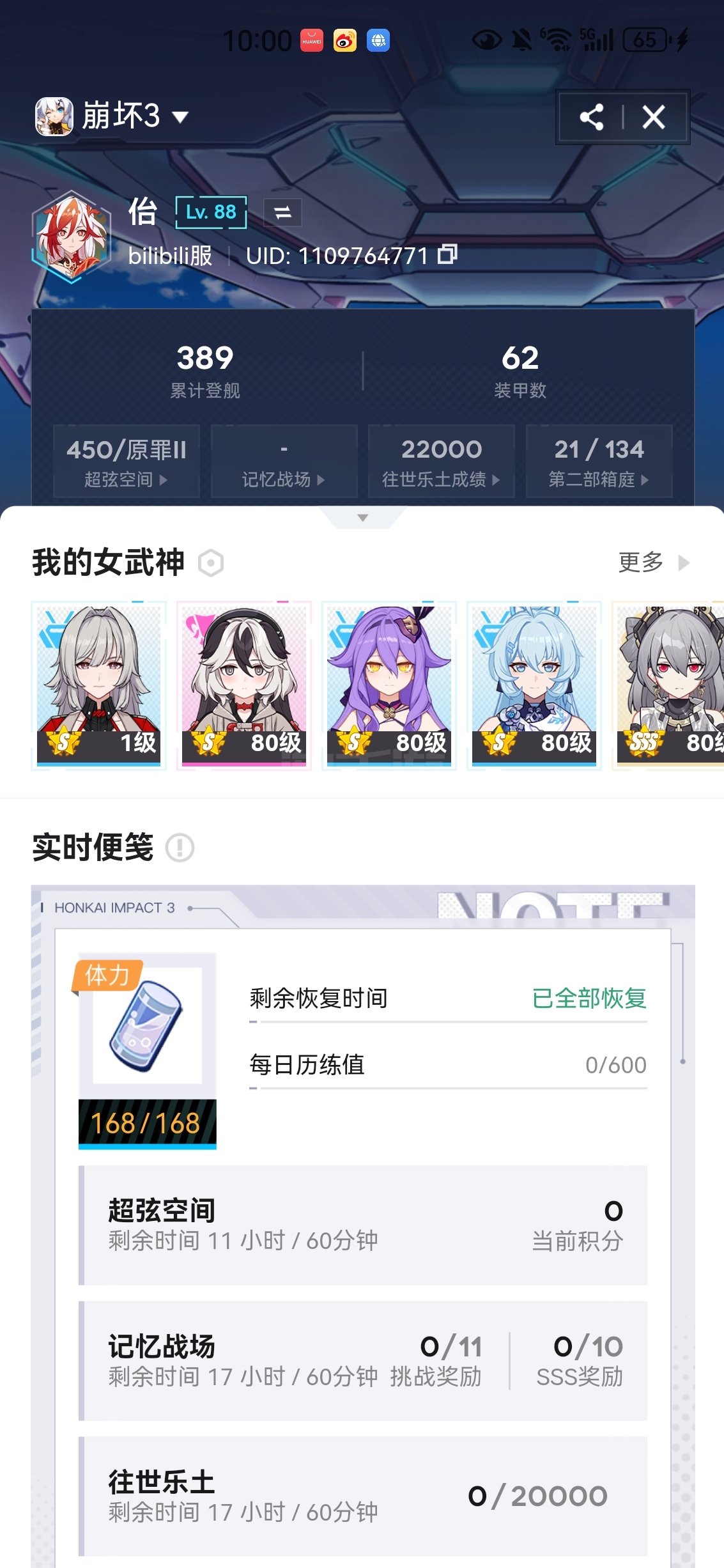724x1568 pixels.
Task: Open the SSS-rank Valkyrie card
Action: pyautogui.click(x=668, y=686)
